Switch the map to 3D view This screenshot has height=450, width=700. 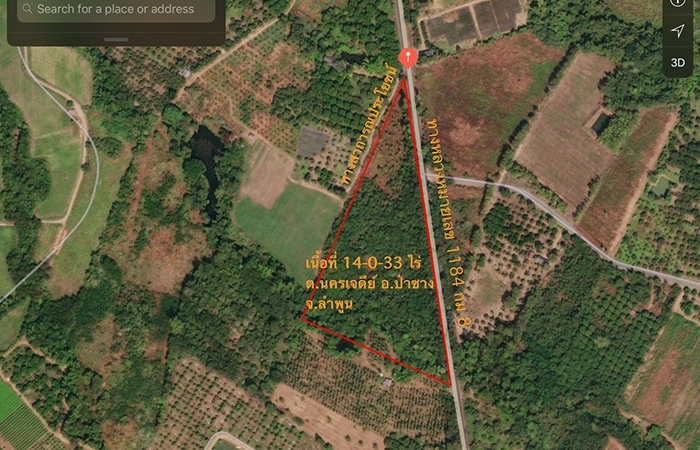coord(678,61)
